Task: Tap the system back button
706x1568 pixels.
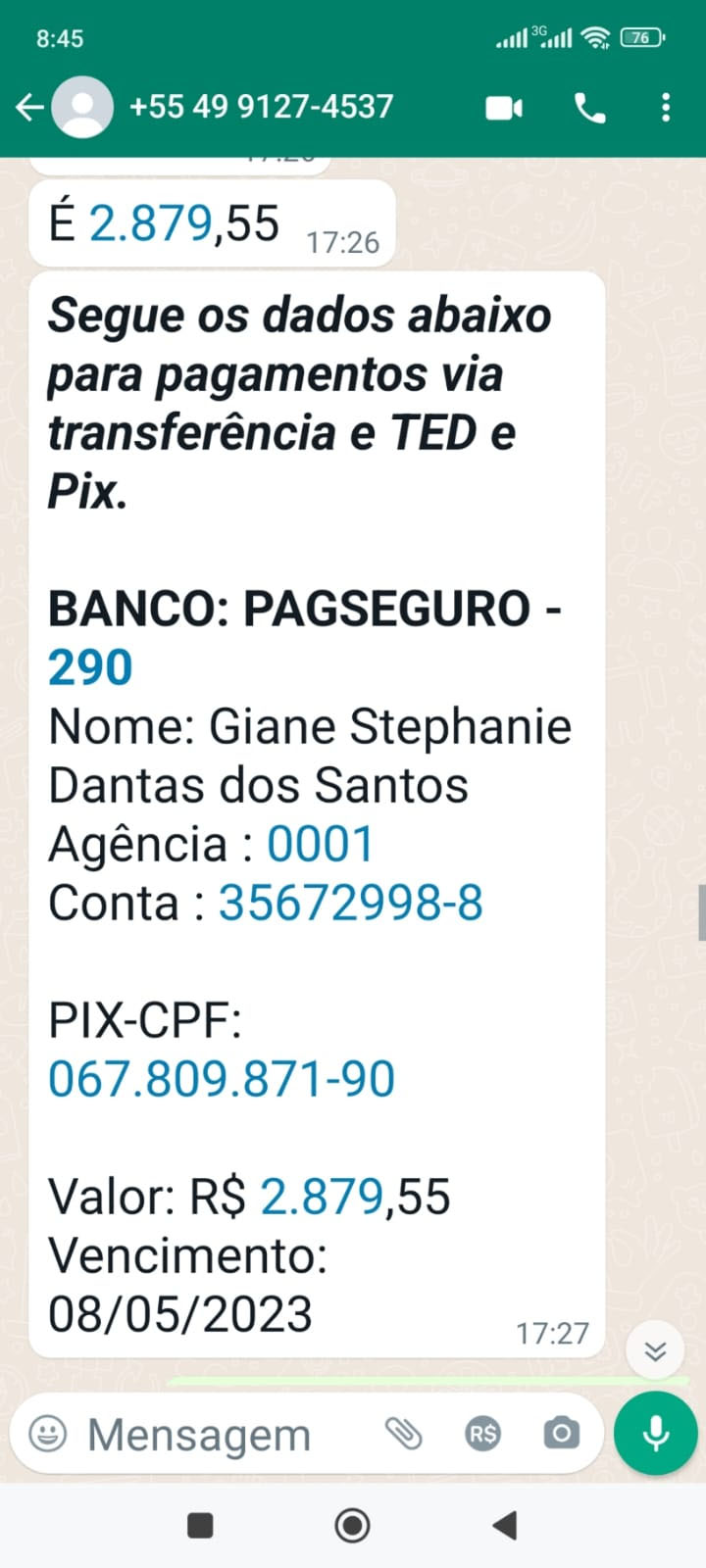Action: (x=504, y=1525)
